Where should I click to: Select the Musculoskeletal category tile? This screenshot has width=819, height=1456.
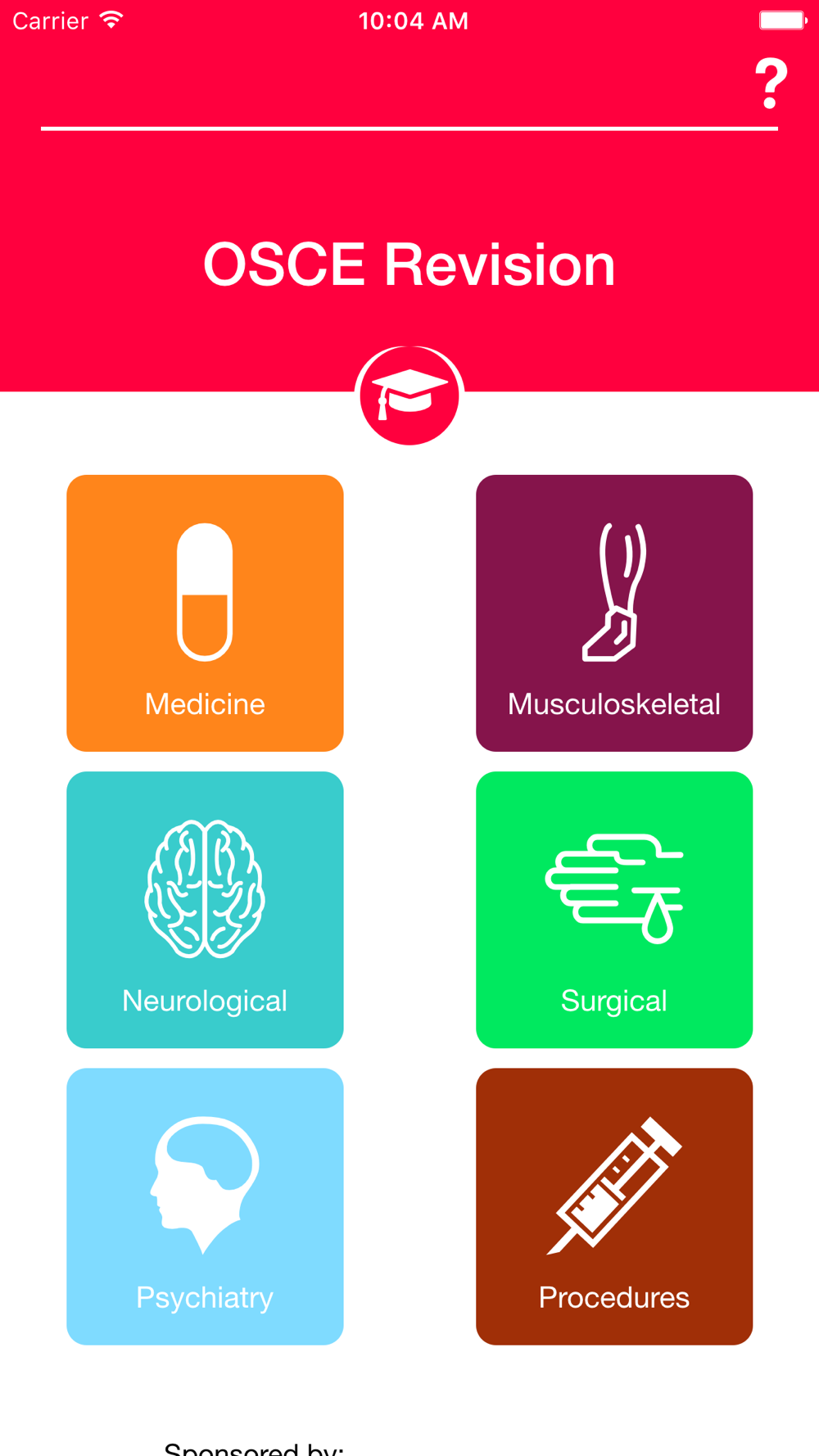click(x=614, y=613)
